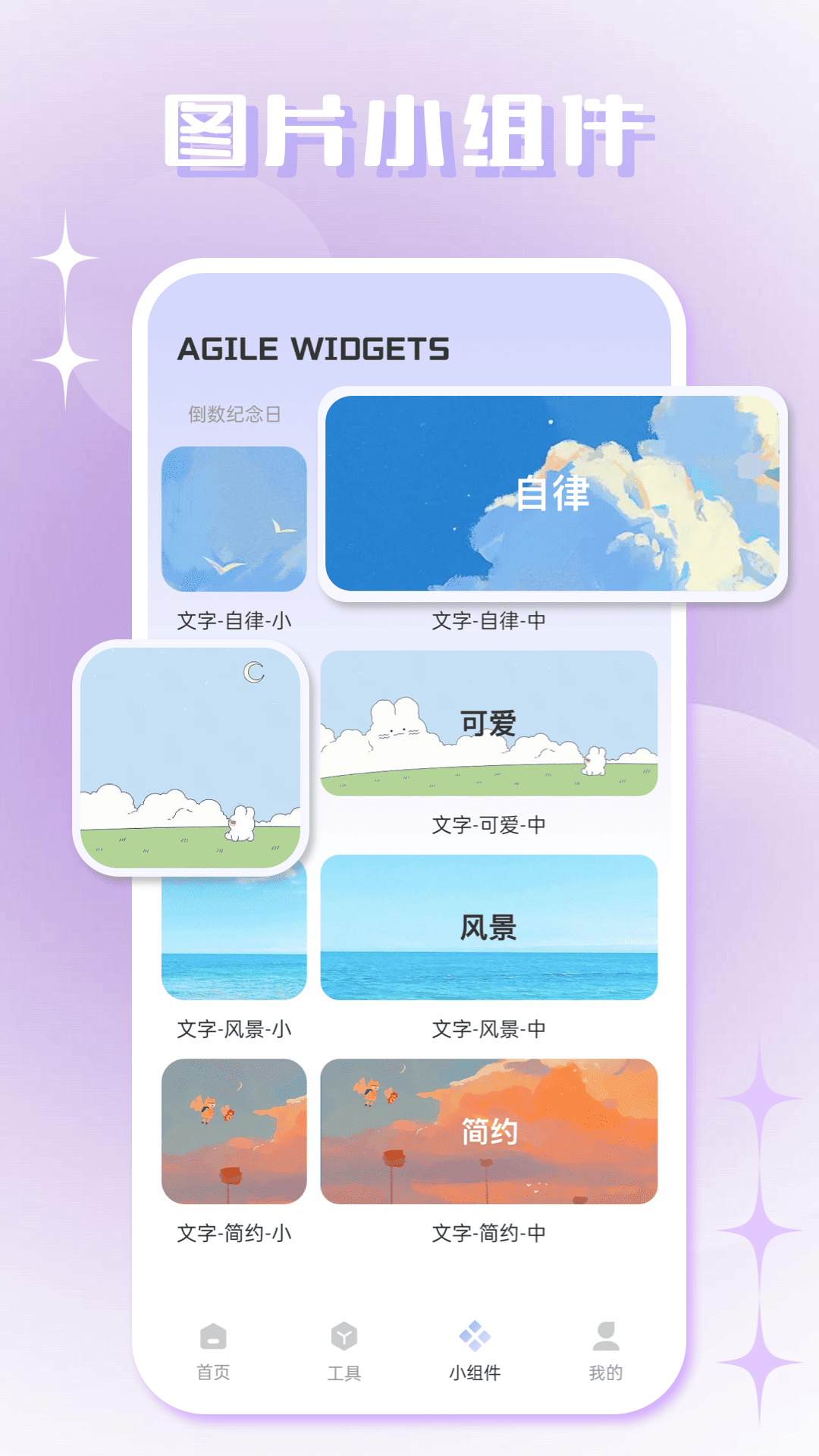
Task: Open the 风景 small ocean widget
Action: coord(234,940)
